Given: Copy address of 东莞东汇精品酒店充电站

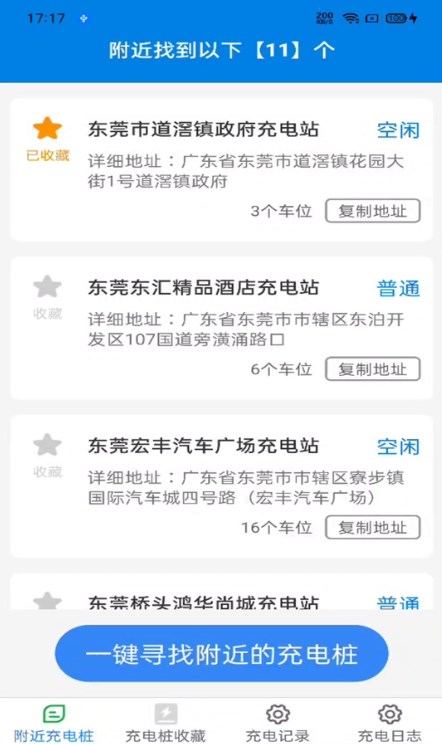Looking at the screenshot, I should [373, 369].
